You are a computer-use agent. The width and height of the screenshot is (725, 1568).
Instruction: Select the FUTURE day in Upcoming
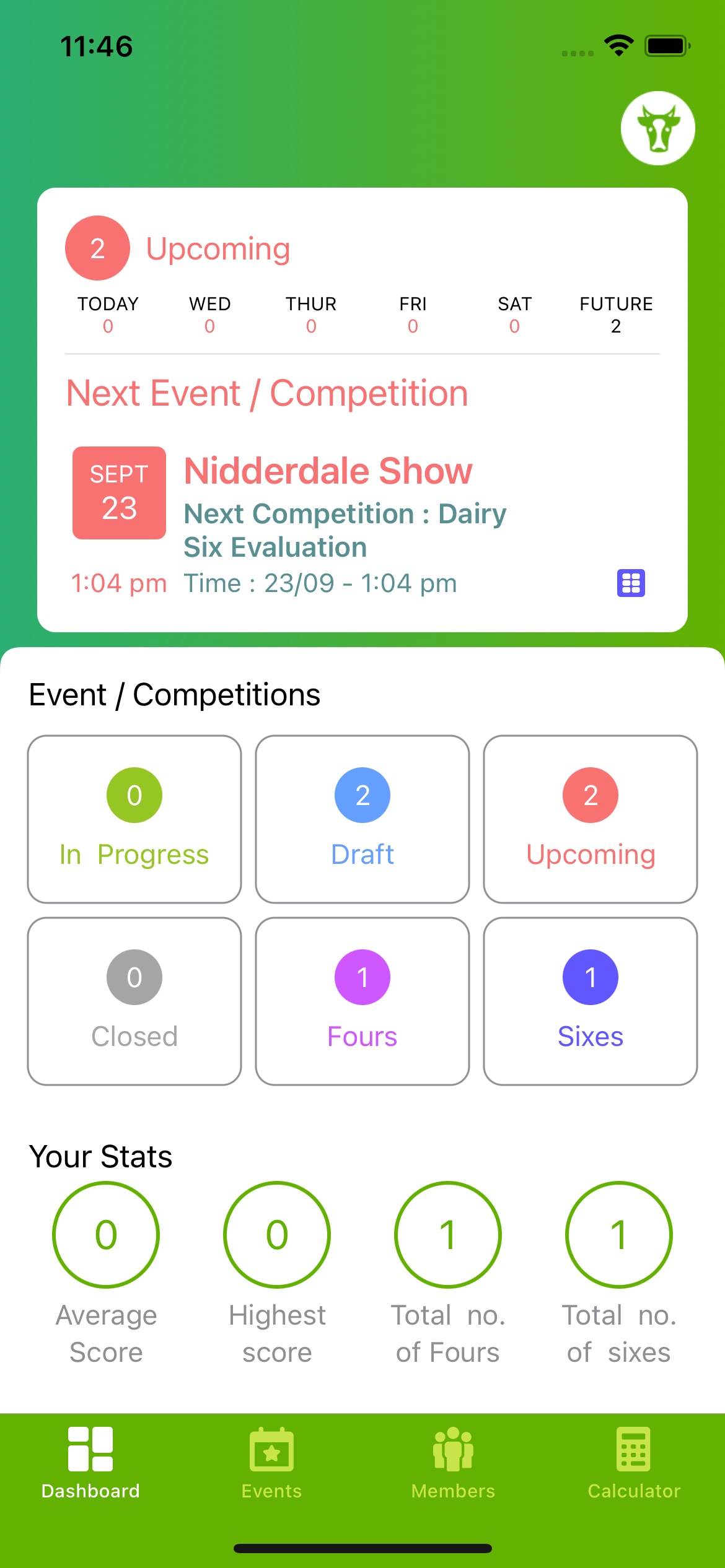point(615,315)
